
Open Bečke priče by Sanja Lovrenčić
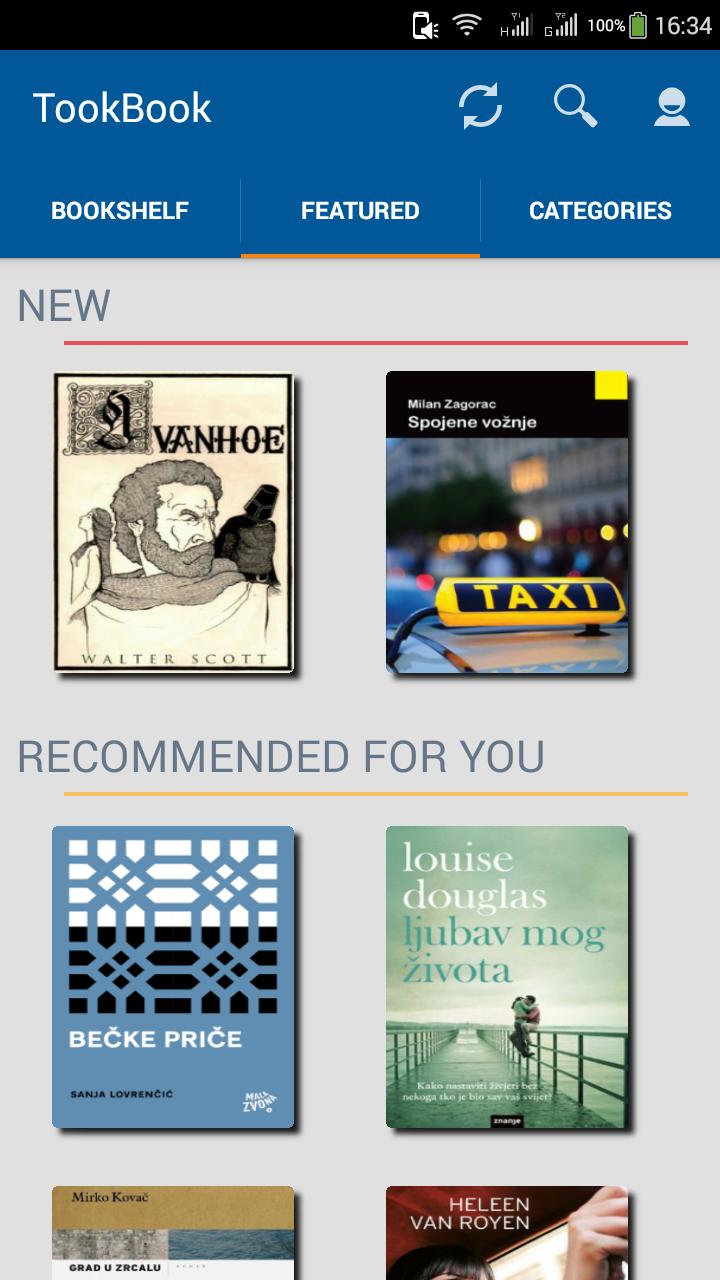click(x=173, y=977)
